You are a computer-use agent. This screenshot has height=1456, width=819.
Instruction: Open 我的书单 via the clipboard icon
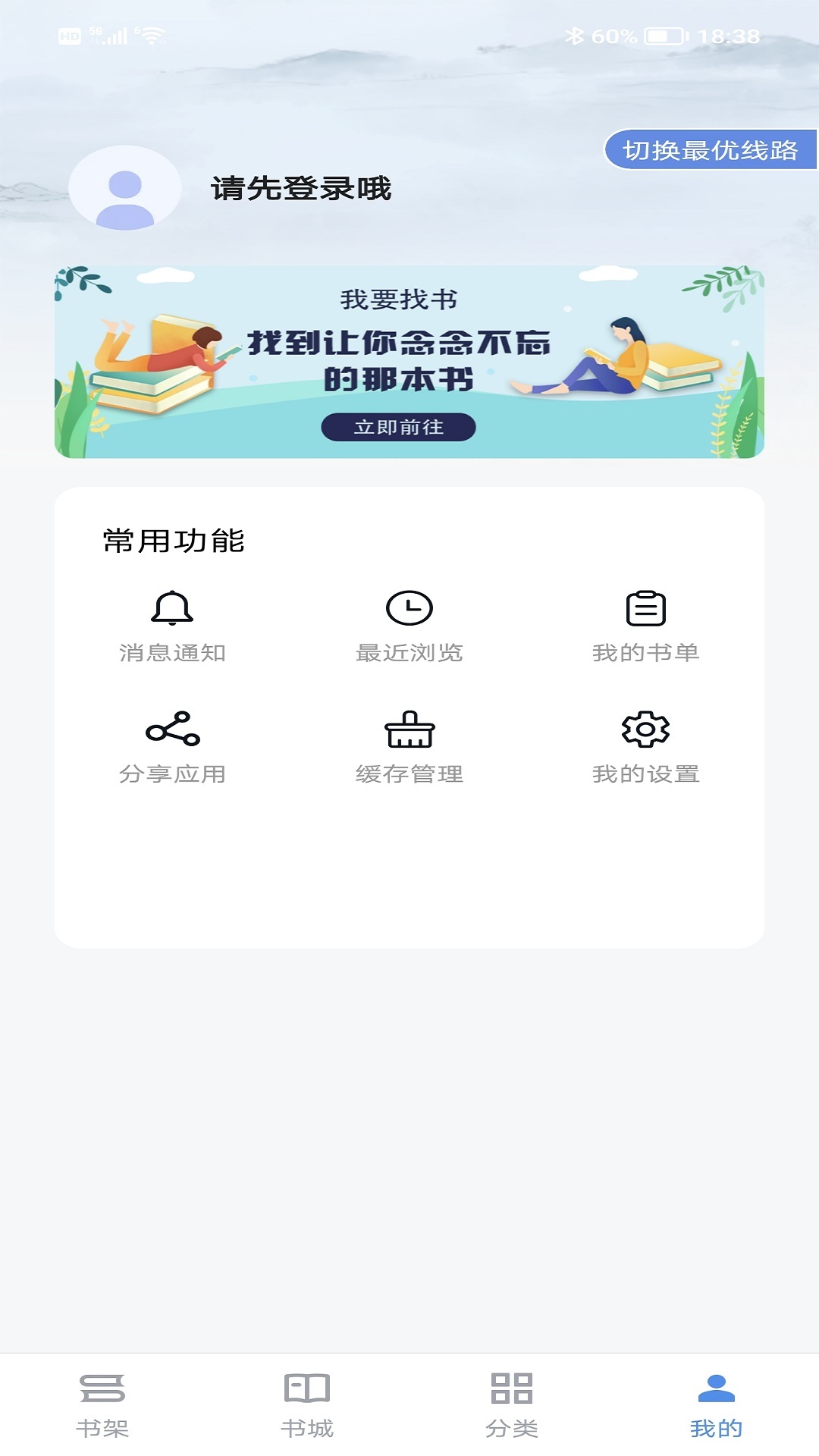pos(646,607)
